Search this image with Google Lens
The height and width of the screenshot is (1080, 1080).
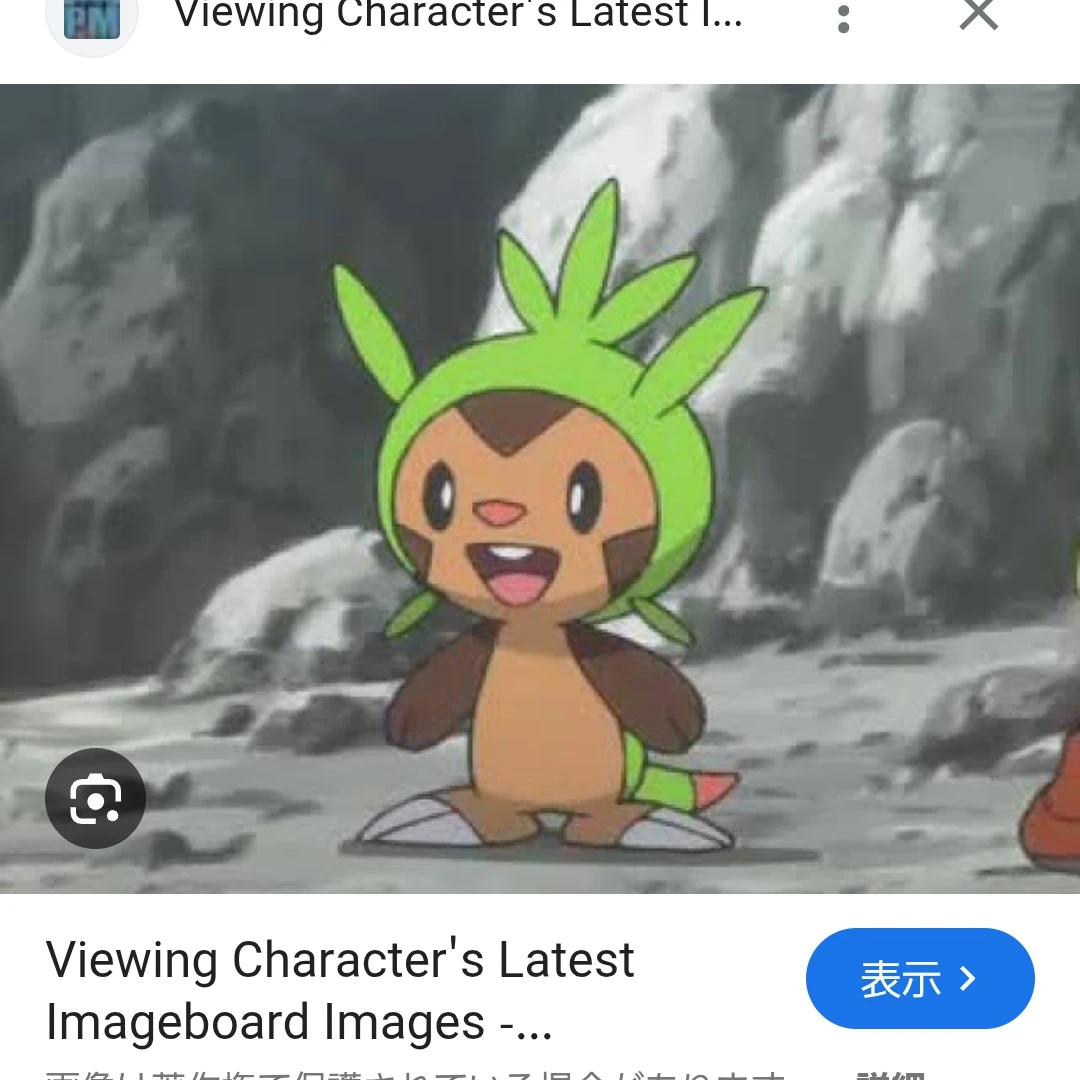click(96, 798)
